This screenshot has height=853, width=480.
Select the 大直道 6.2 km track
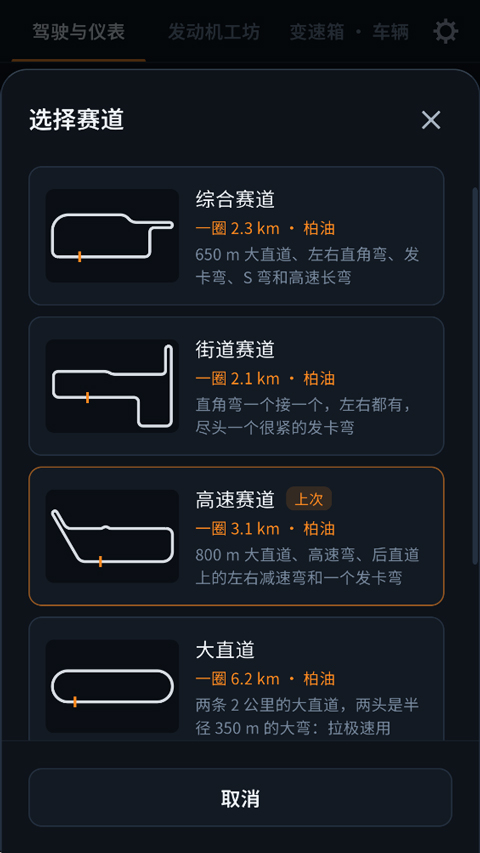pos(236,678)
